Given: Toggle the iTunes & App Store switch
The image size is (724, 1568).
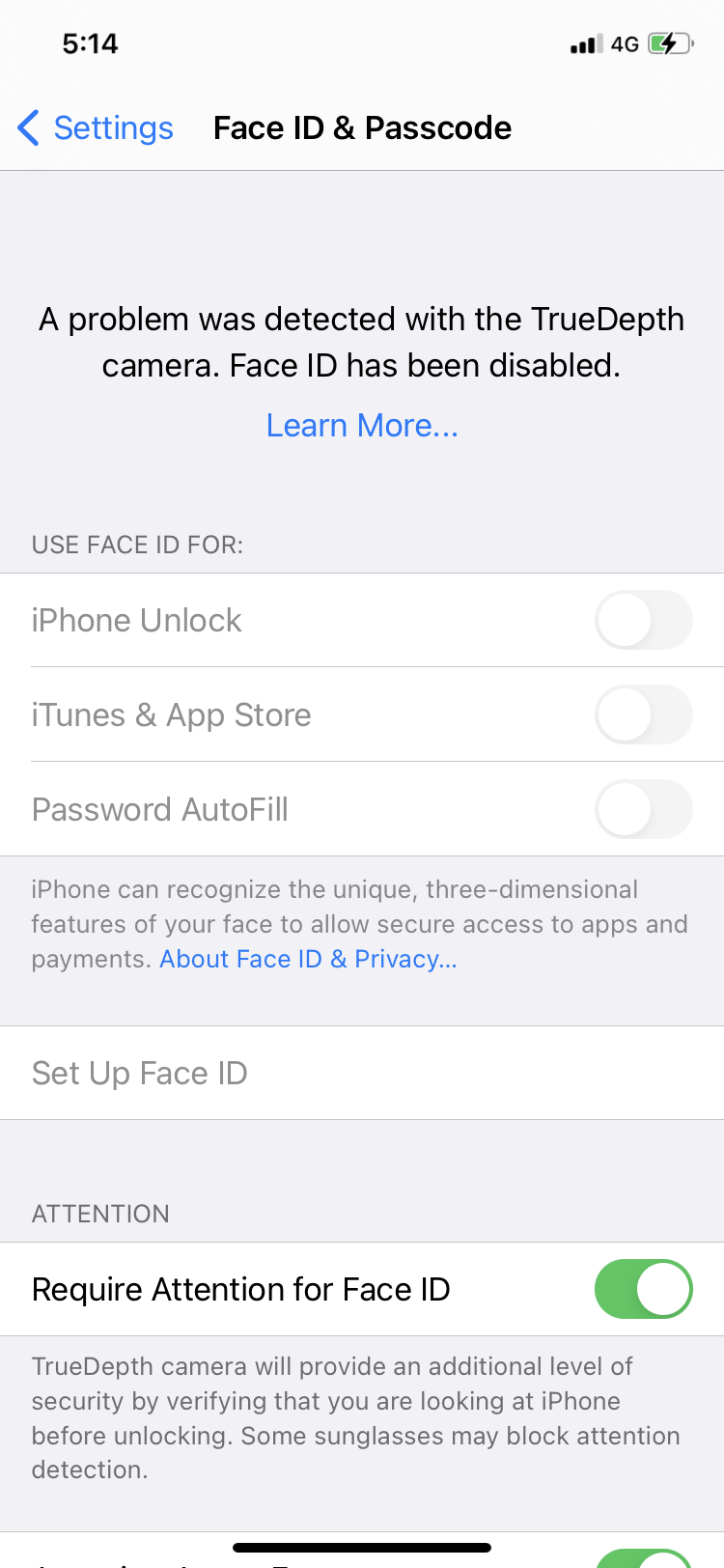Looking at the screenshot, I should (644, 714).
